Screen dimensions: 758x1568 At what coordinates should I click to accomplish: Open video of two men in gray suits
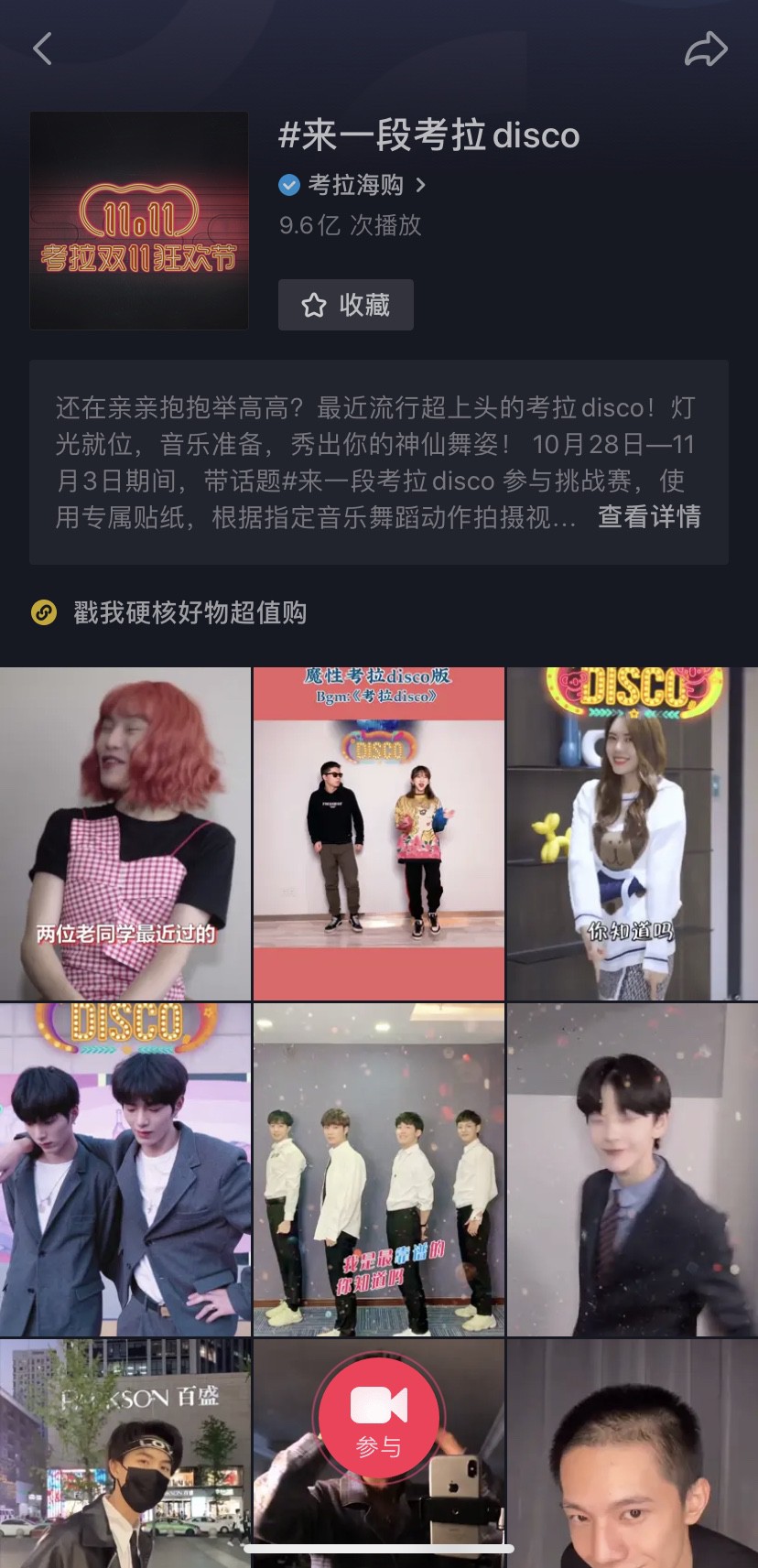[125, 1169]
